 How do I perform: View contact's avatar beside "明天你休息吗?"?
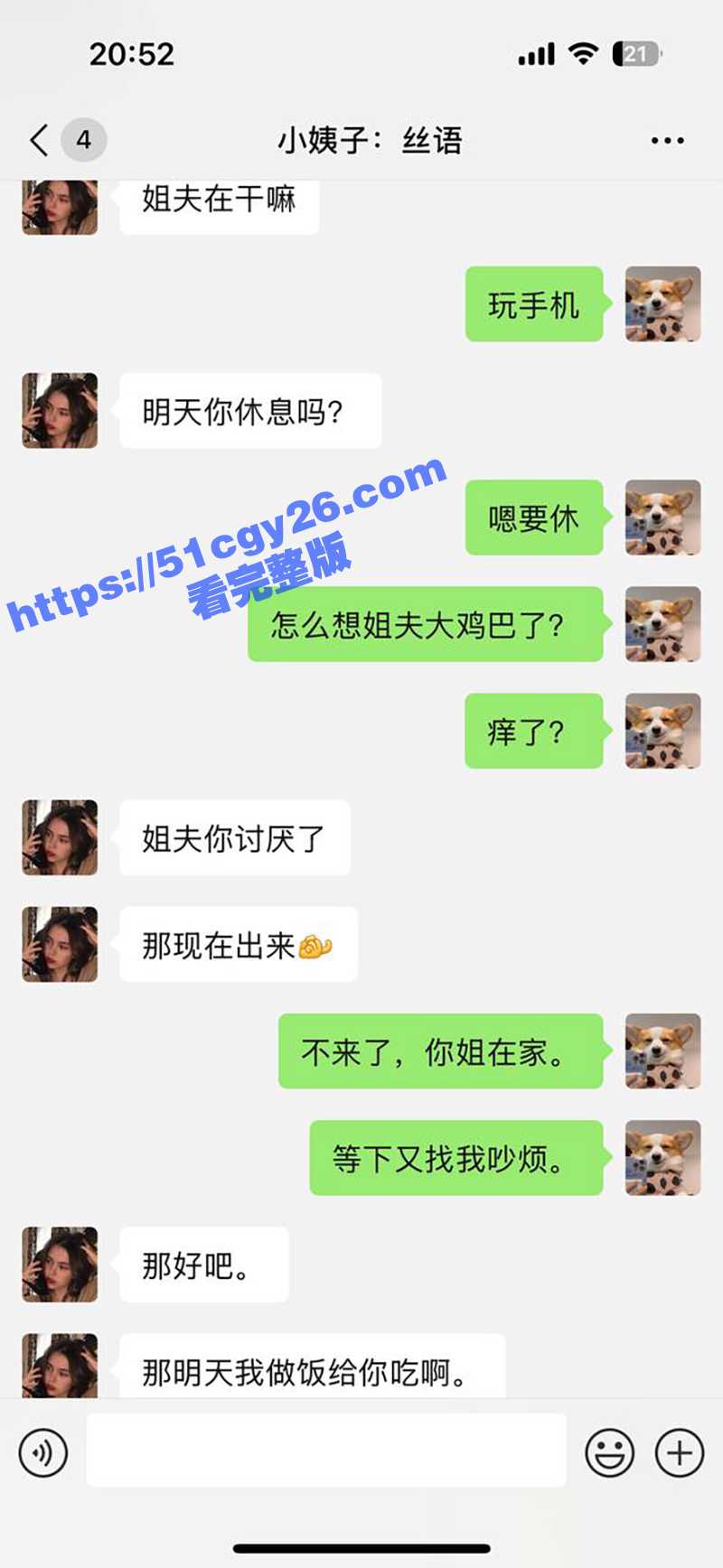coord(60,411)
